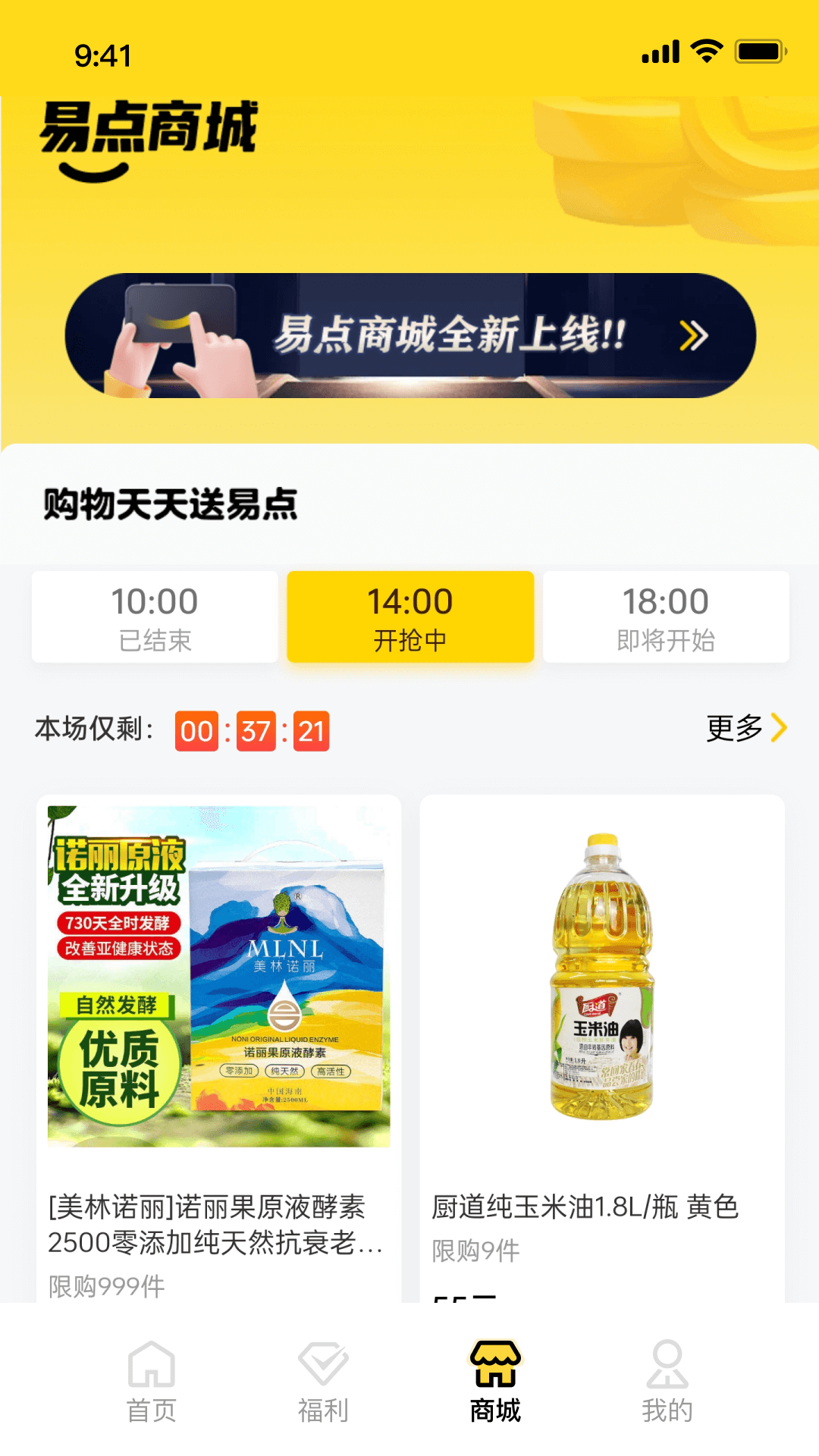Open the 我的 profile tab
This screenshot has width=819, height=1456.
point(667,1382)
